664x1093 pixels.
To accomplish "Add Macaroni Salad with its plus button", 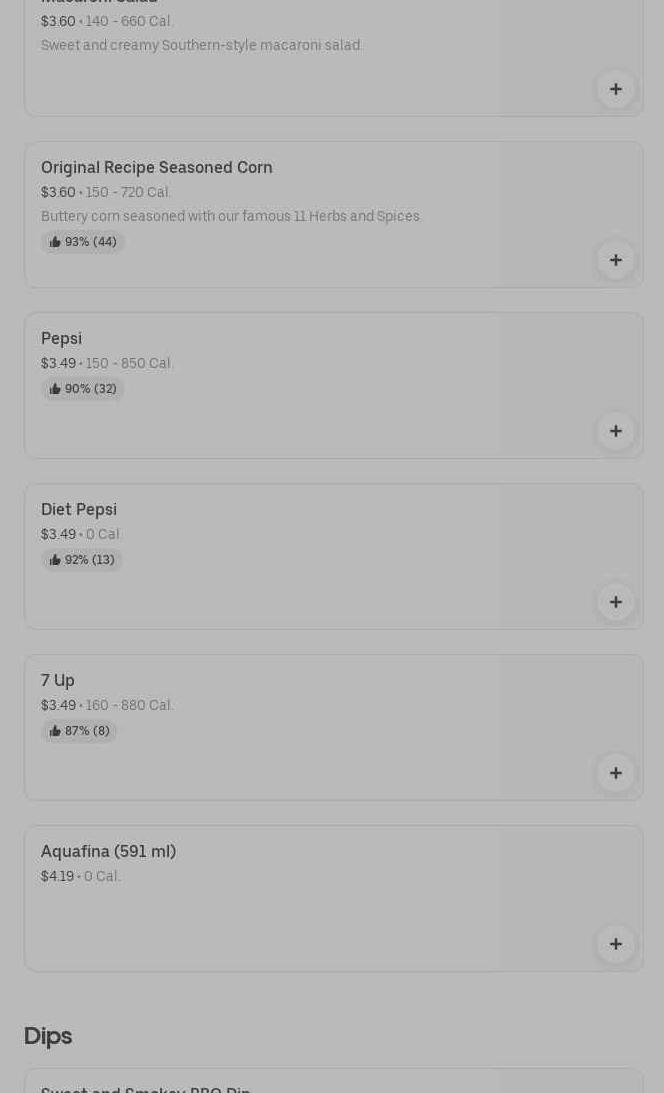I will (x=615, y=89).
